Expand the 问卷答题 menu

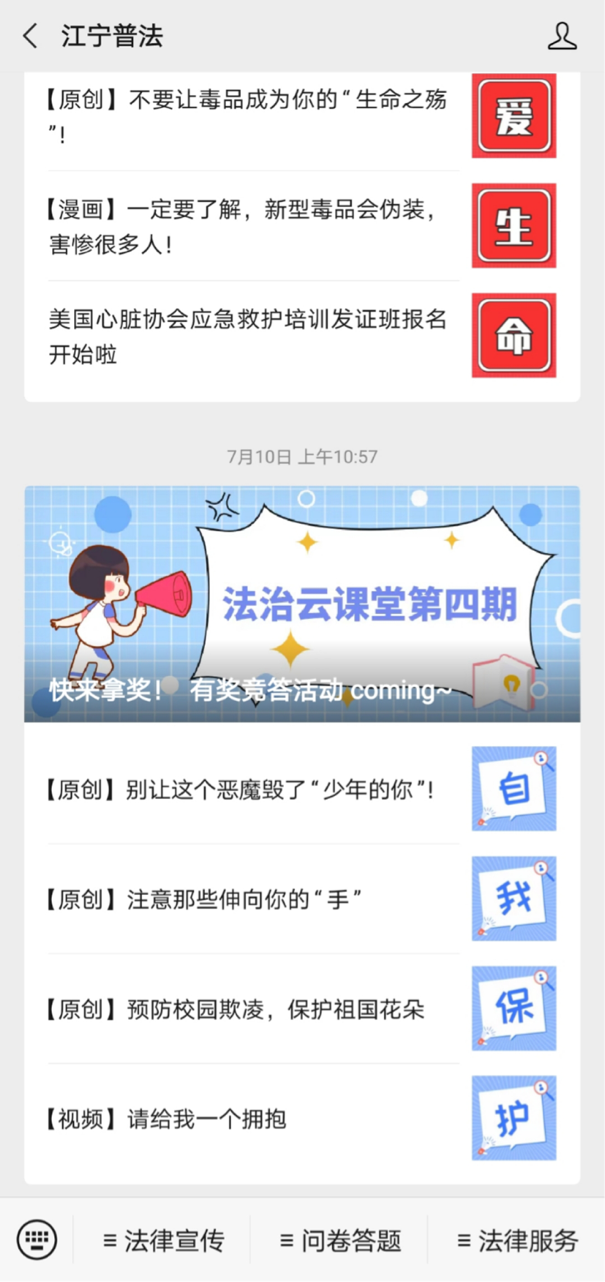pos(340,1241)
